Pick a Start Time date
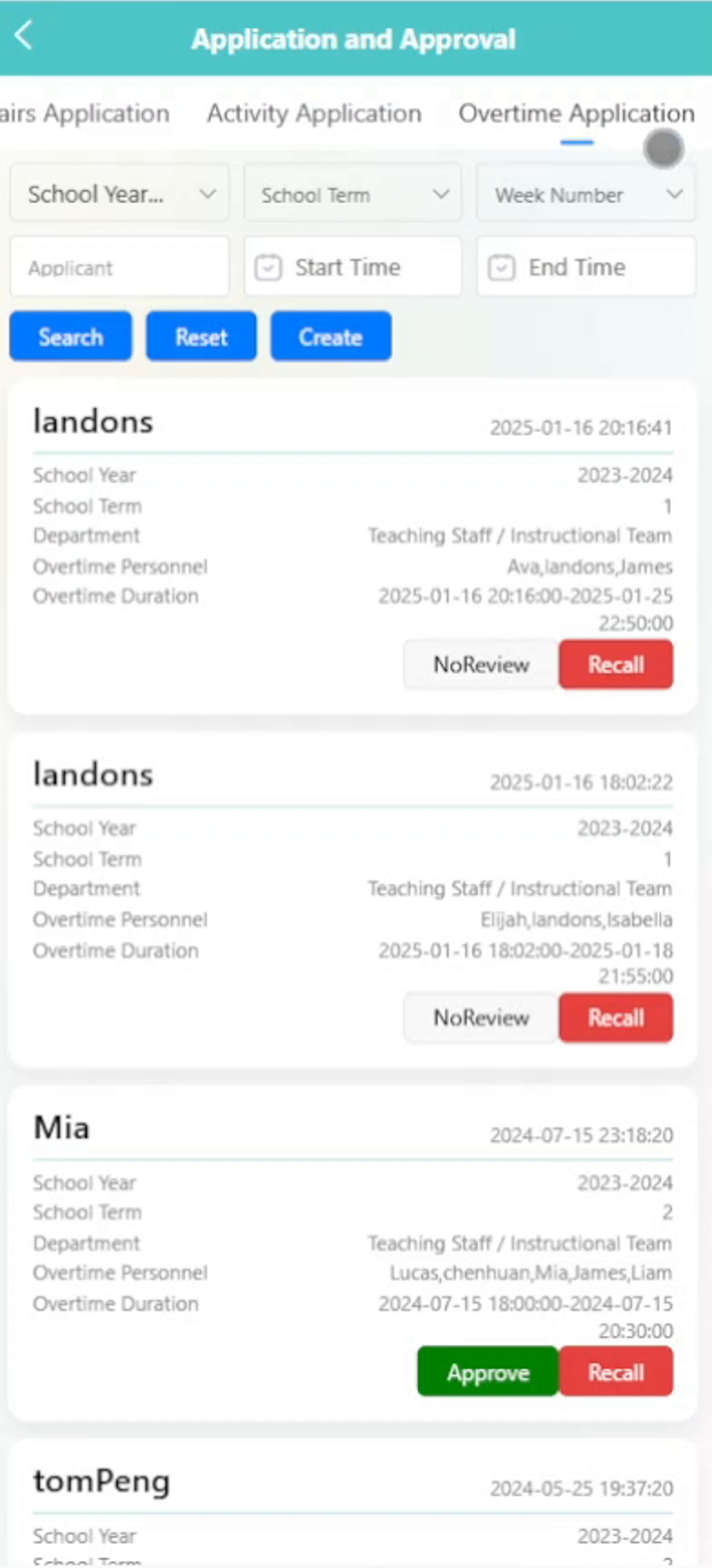The image size is (712, 1568). pos(352,267)
